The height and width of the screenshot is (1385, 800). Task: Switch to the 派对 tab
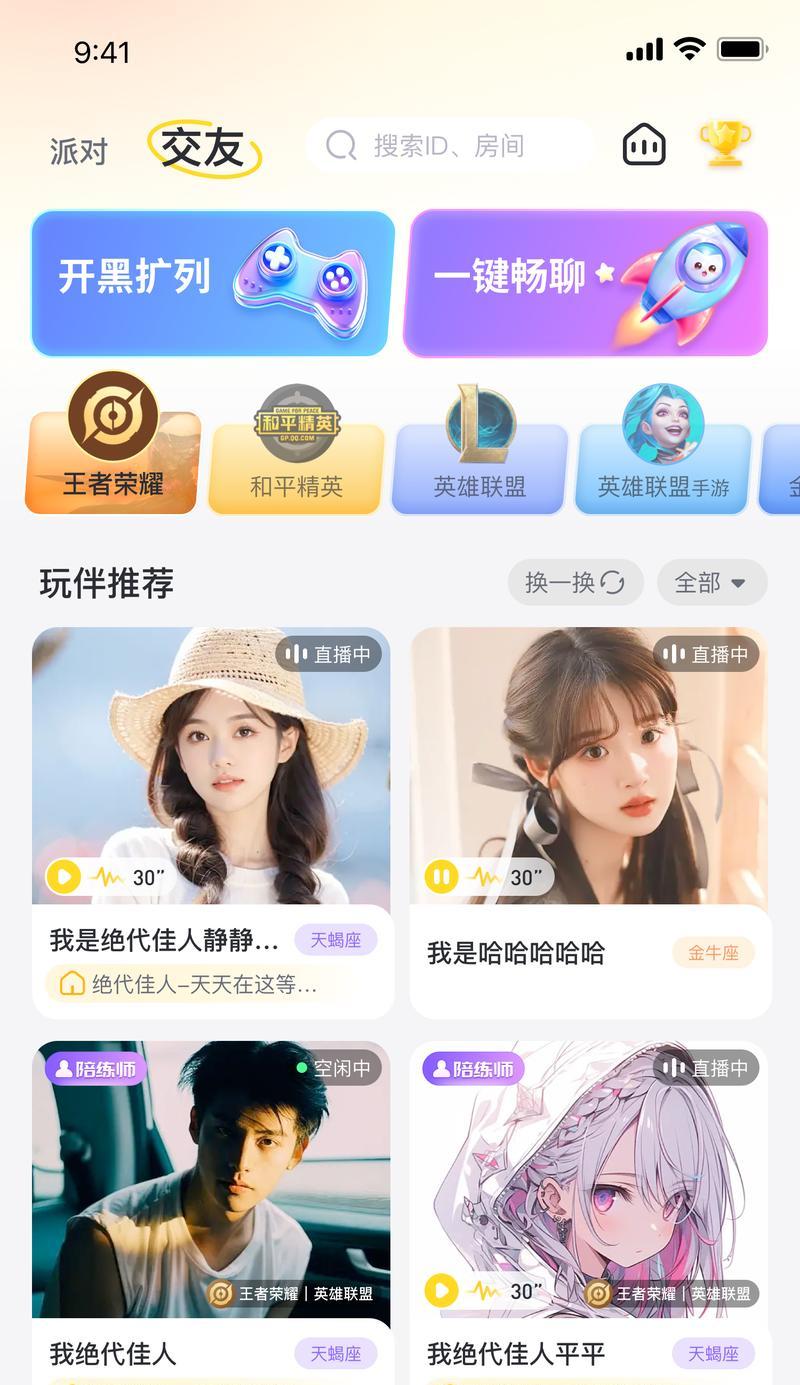coord(79,151)
